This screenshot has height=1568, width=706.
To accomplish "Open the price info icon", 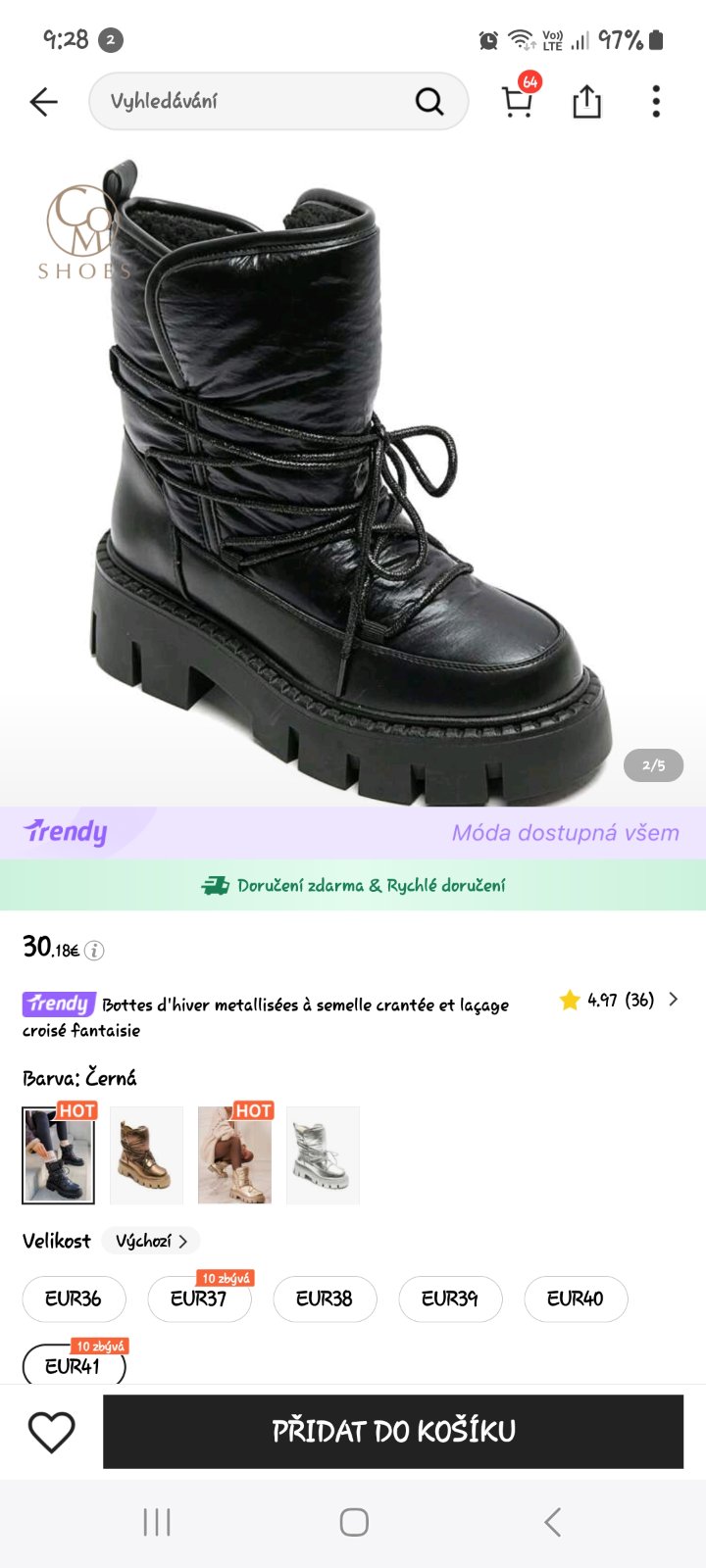I will tap(94, 951).
